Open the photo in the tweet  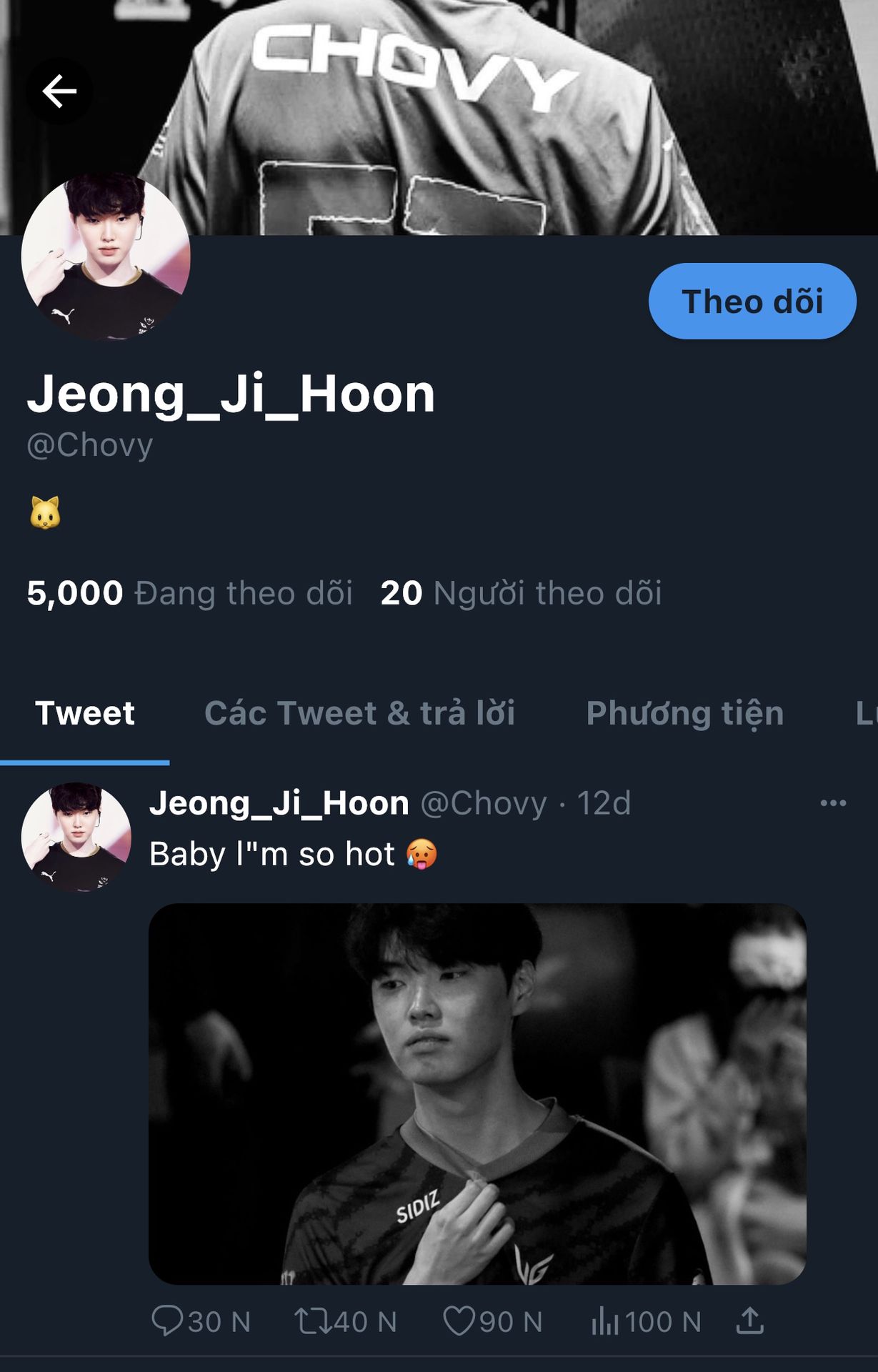pos(477,1093)
